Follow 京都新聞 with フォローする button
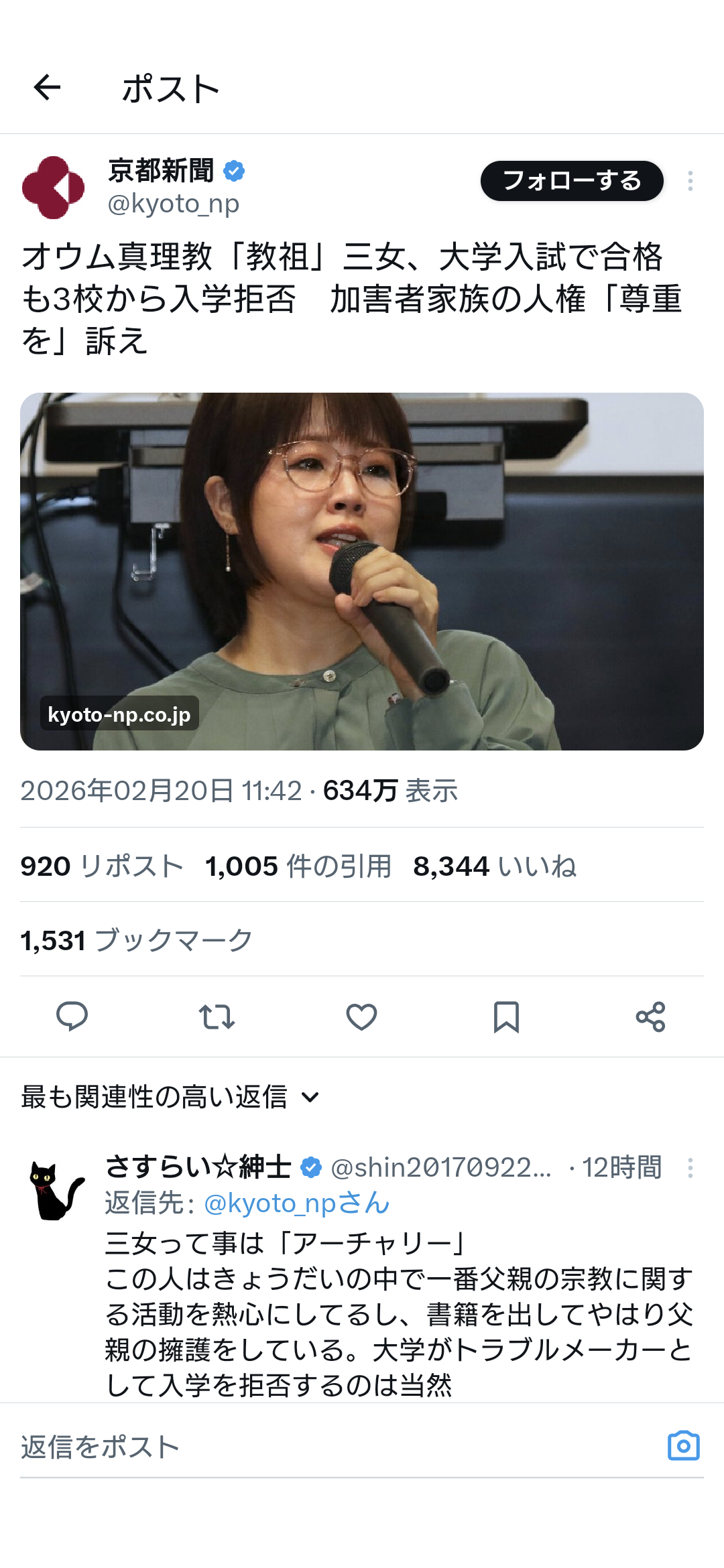Viewport: 724px width, 1568px height. (x=572, y=181)
